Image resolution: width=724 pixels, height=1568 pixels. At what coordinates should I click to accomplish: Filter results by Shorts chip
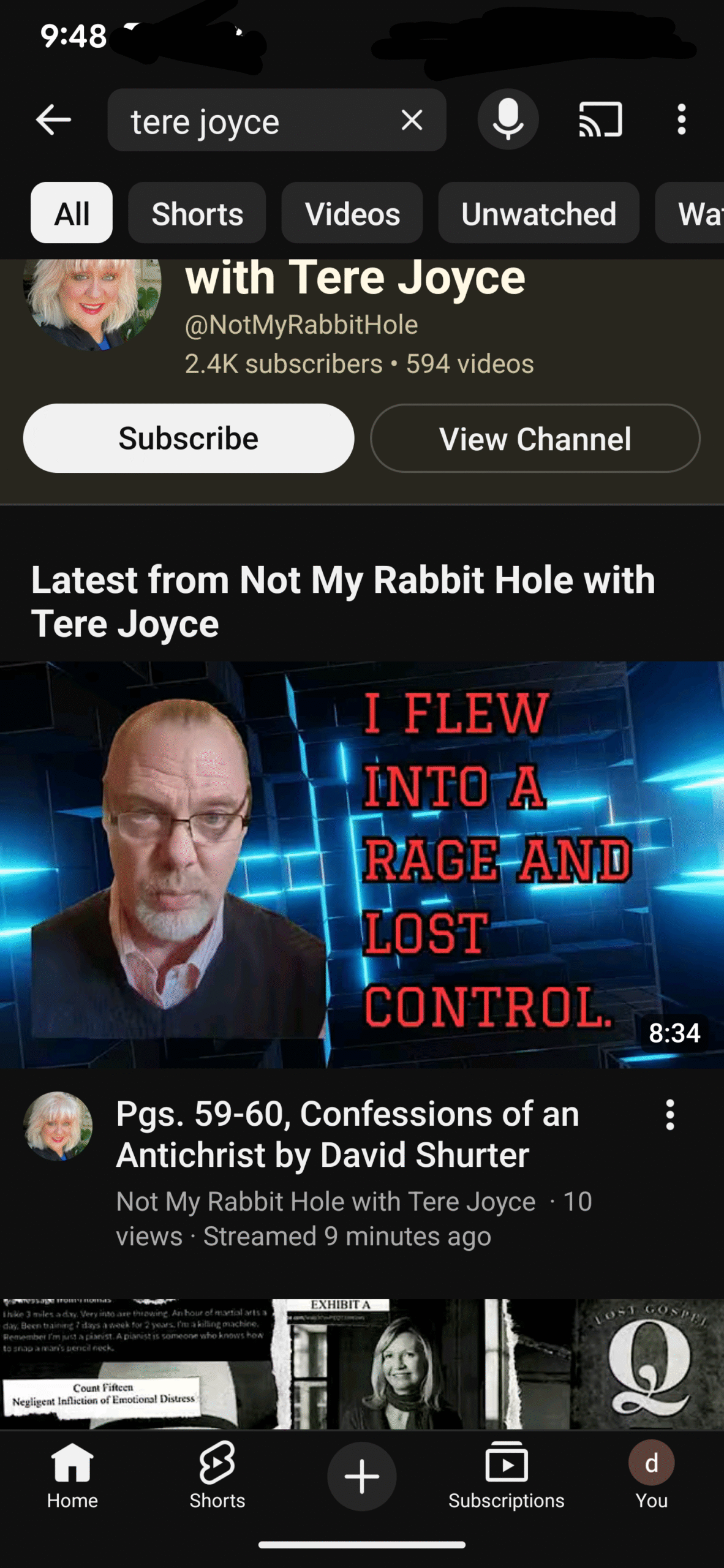[197, 213]
